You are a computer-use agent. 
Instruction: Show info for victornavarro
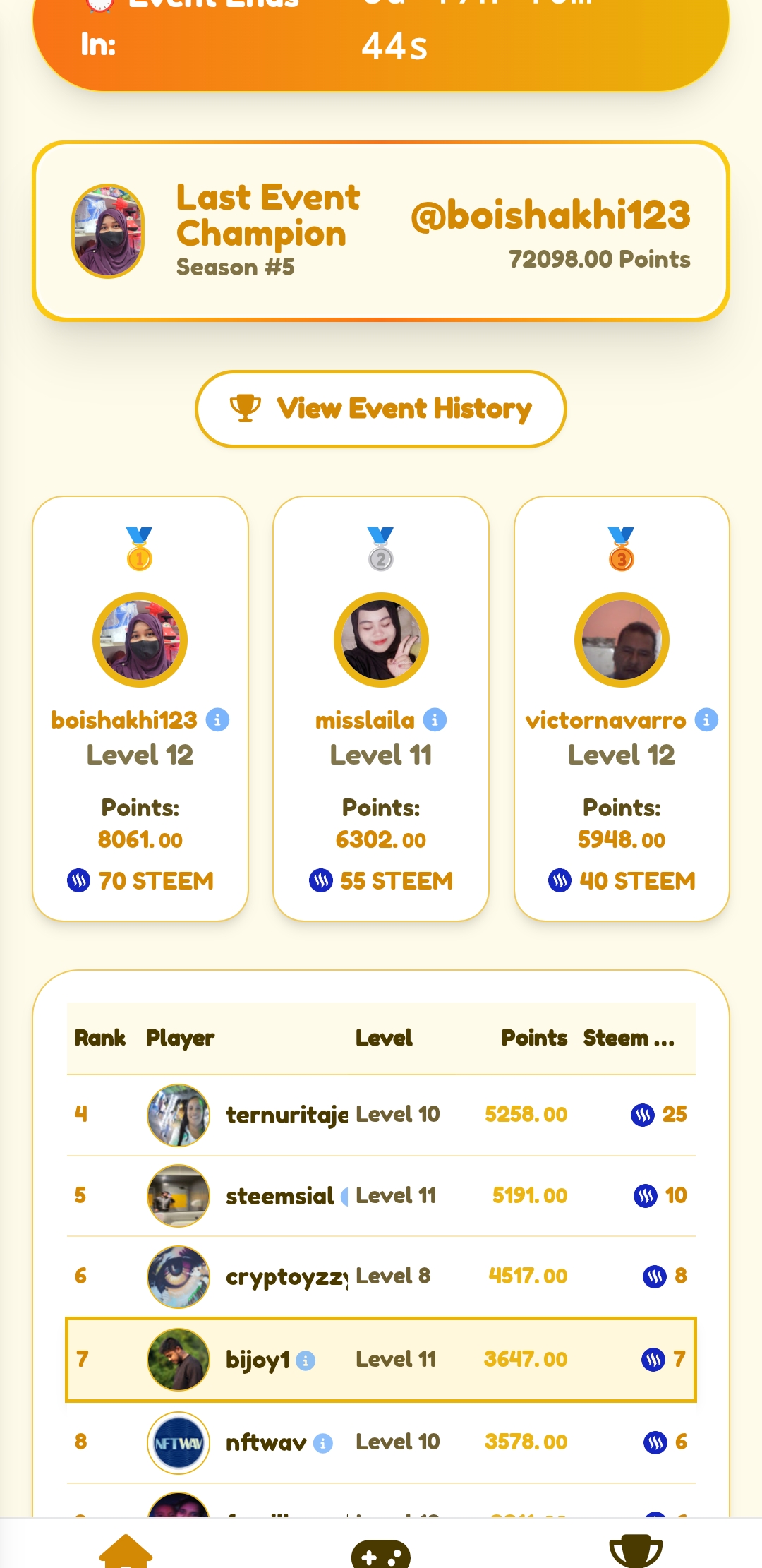coord(706,720)
